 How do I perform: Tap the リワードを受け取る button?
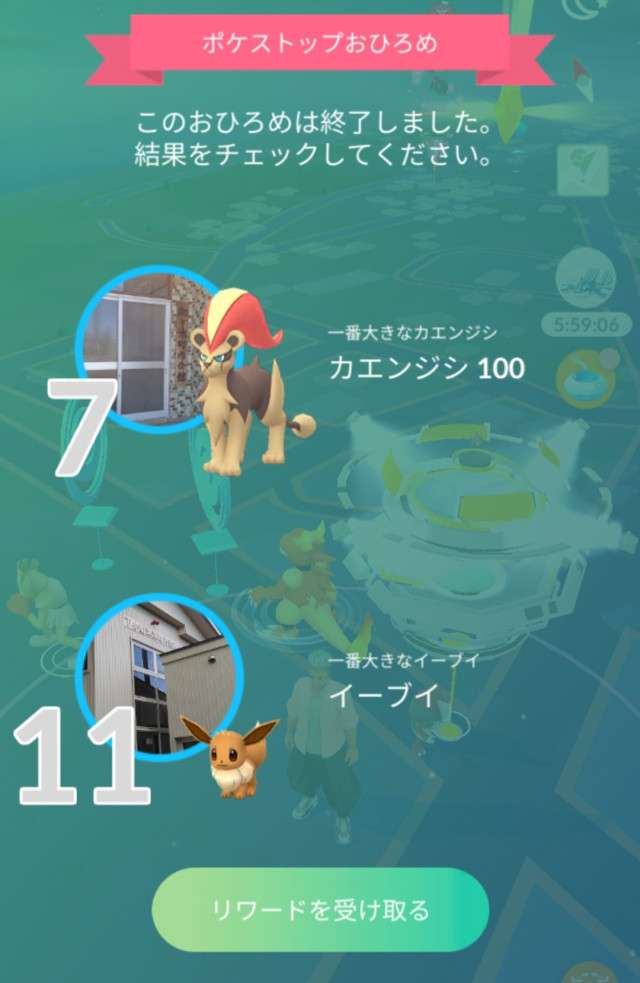coord(320,910)
